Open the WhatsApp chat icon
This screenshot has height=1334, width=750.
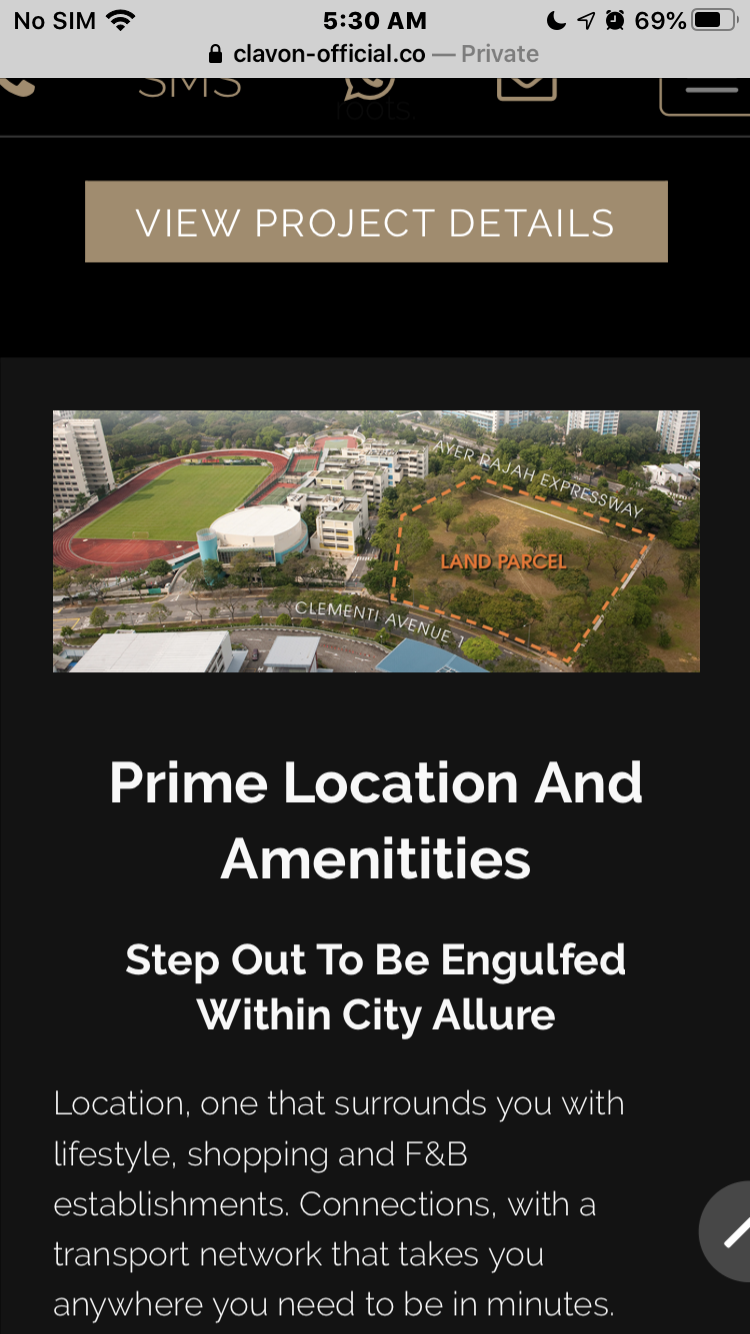pyautogui.click(x=368, y=90)
